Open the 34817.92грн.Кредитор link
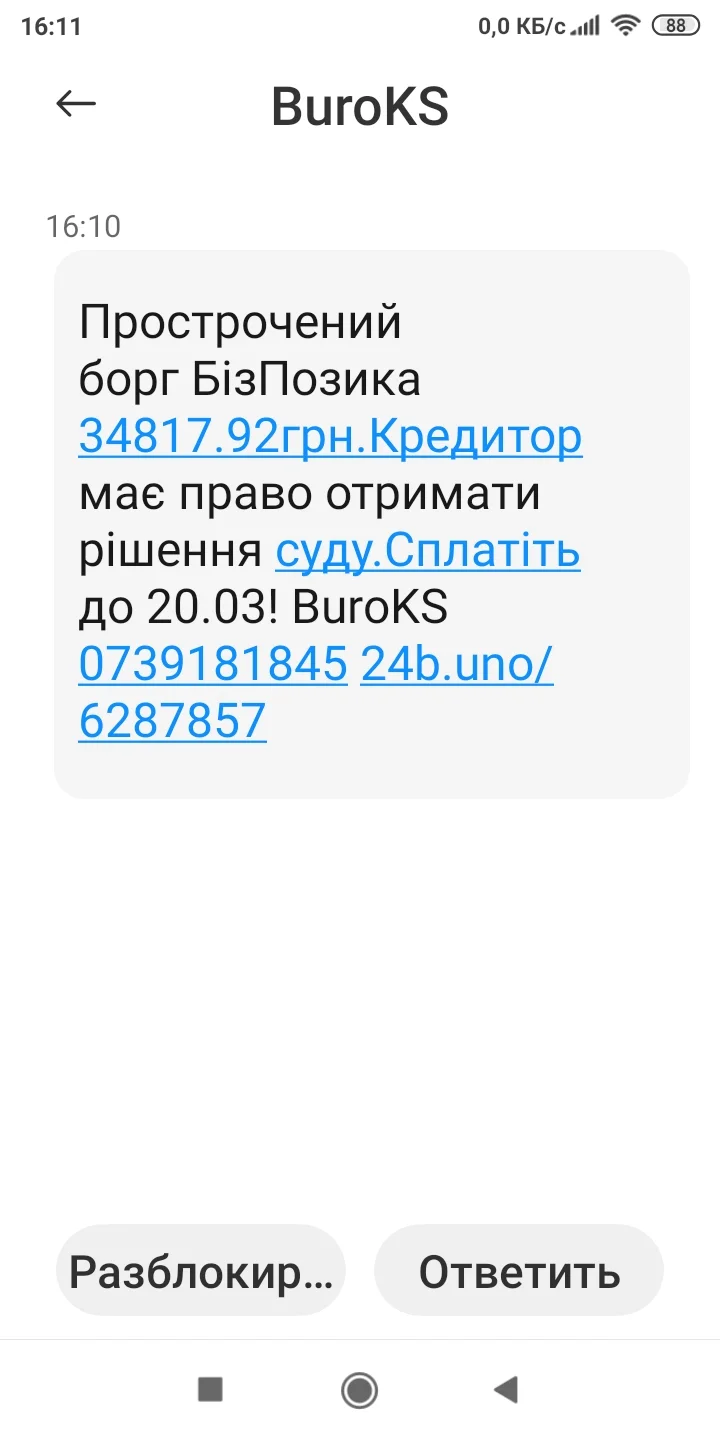Screen dimensions: 720x1440 click(330, 437)
